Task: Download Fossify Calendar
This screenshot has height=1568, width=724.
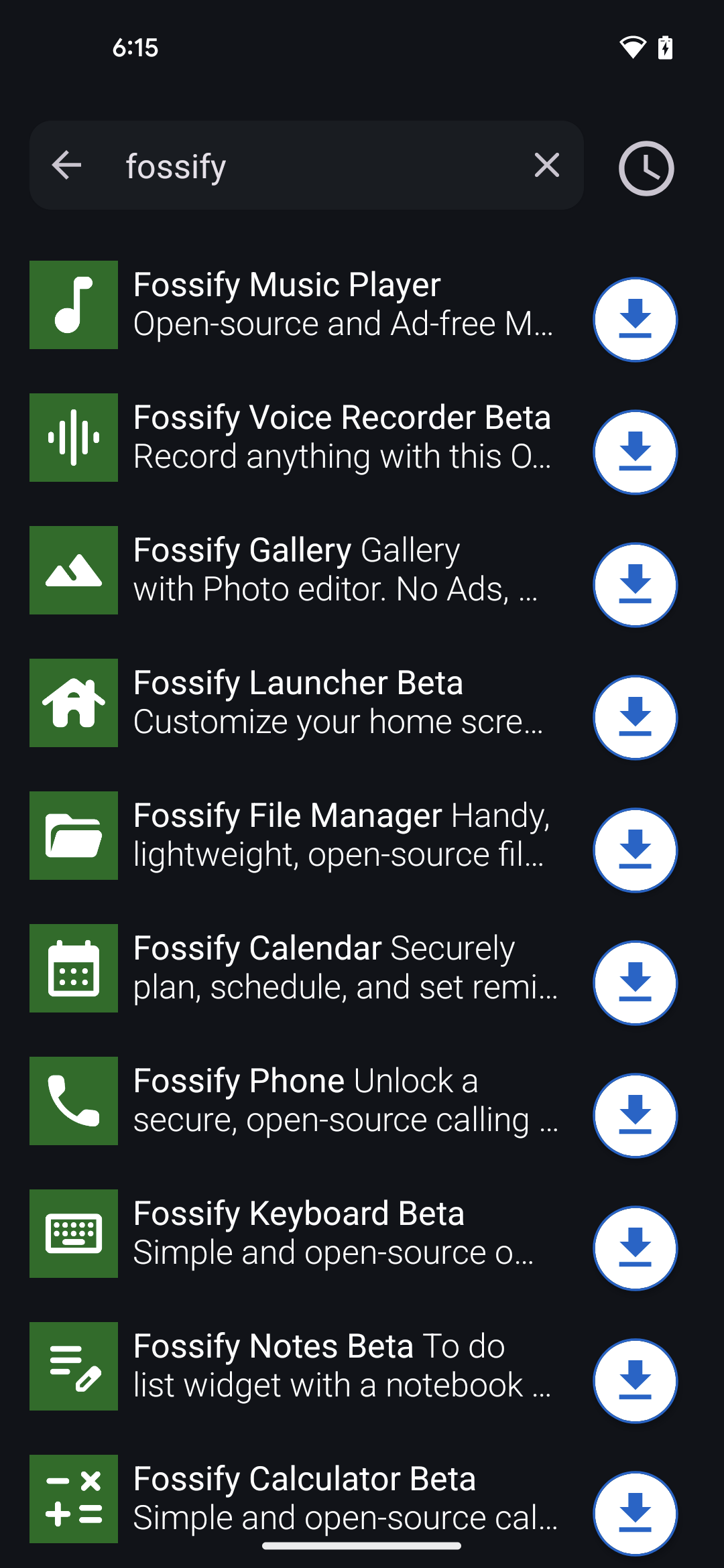Action: (635, 982)
